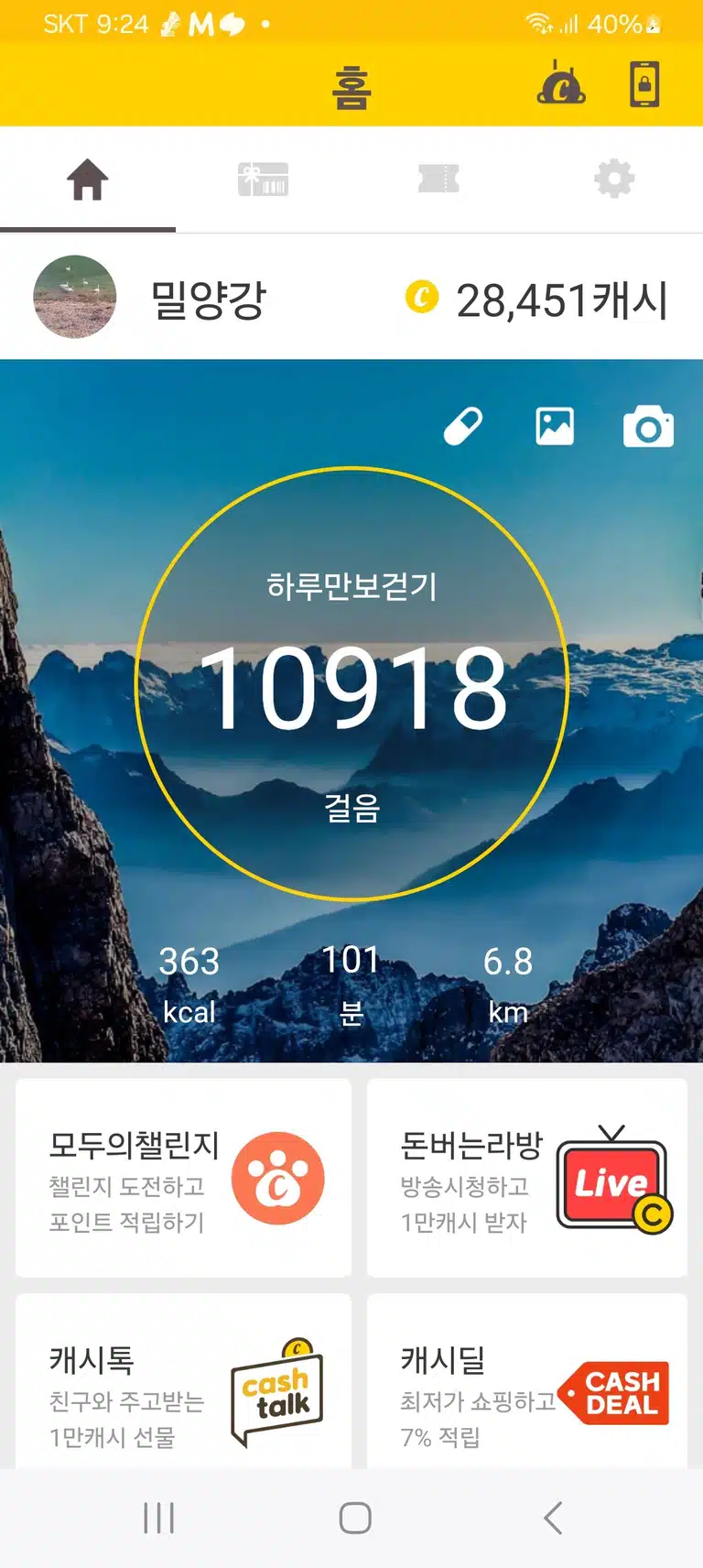Switch to the gift voucher shop tab
Viewport: 703px width, 1568px height.
coord(264,180)
